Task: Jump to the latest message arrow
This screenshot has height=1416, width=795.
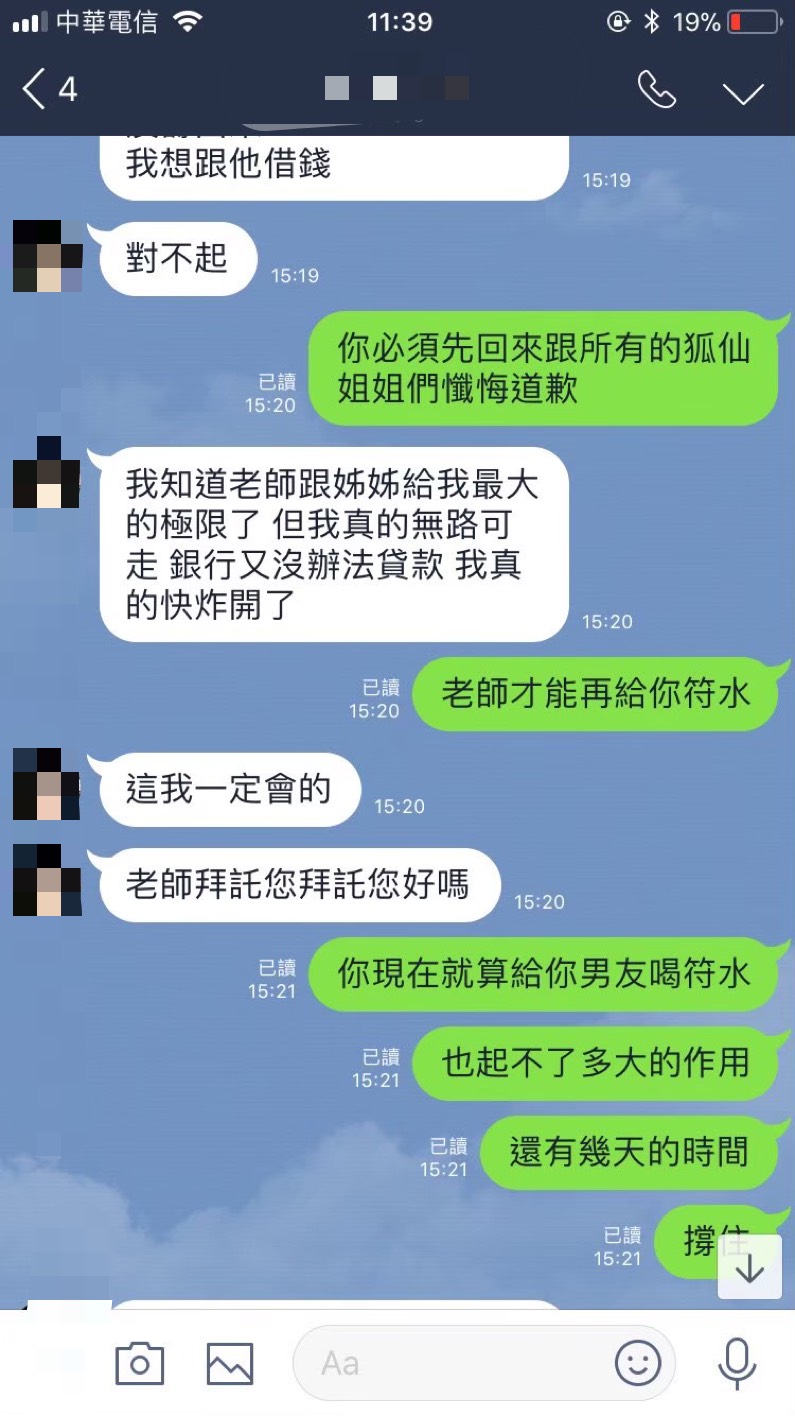Action: [749, 1268]
